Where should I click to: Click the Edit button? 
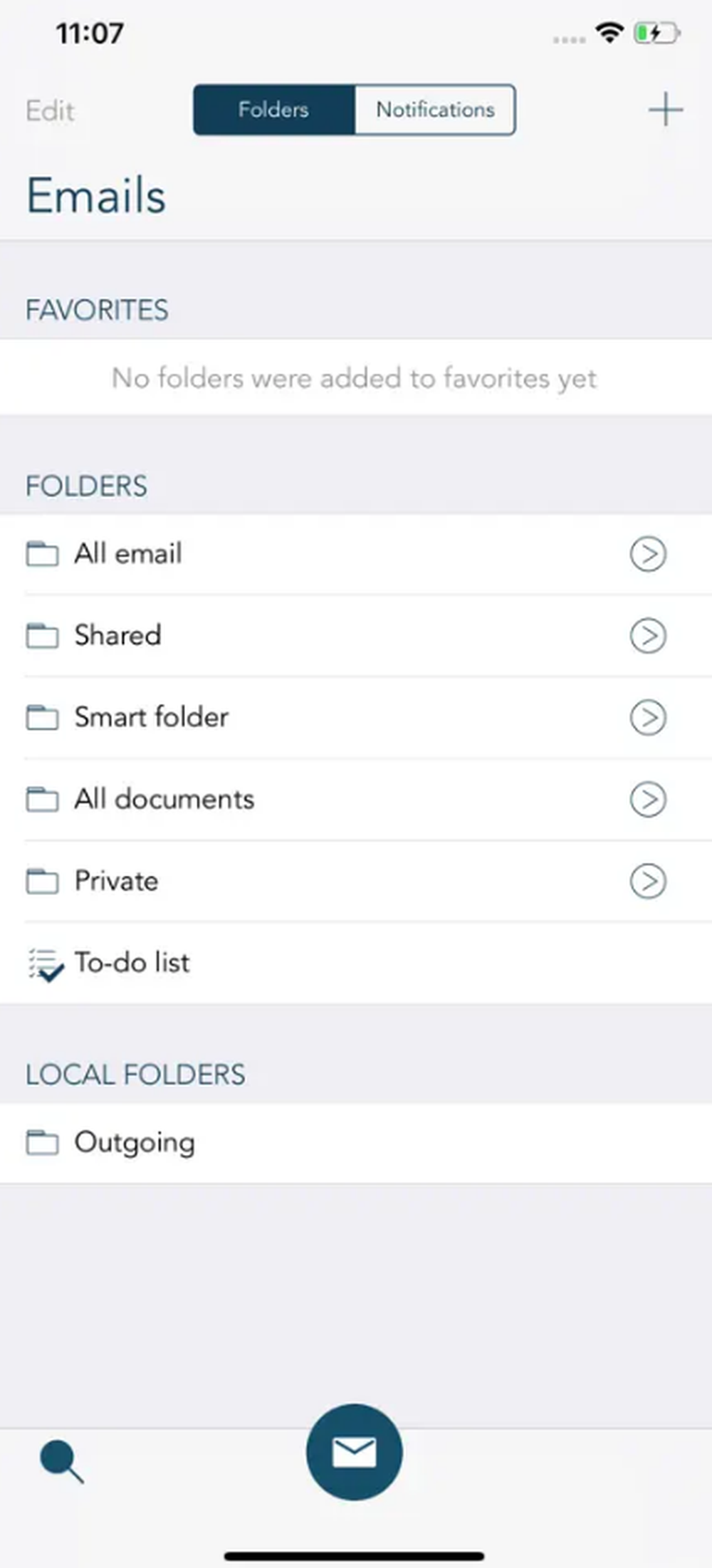coord(50,110)
